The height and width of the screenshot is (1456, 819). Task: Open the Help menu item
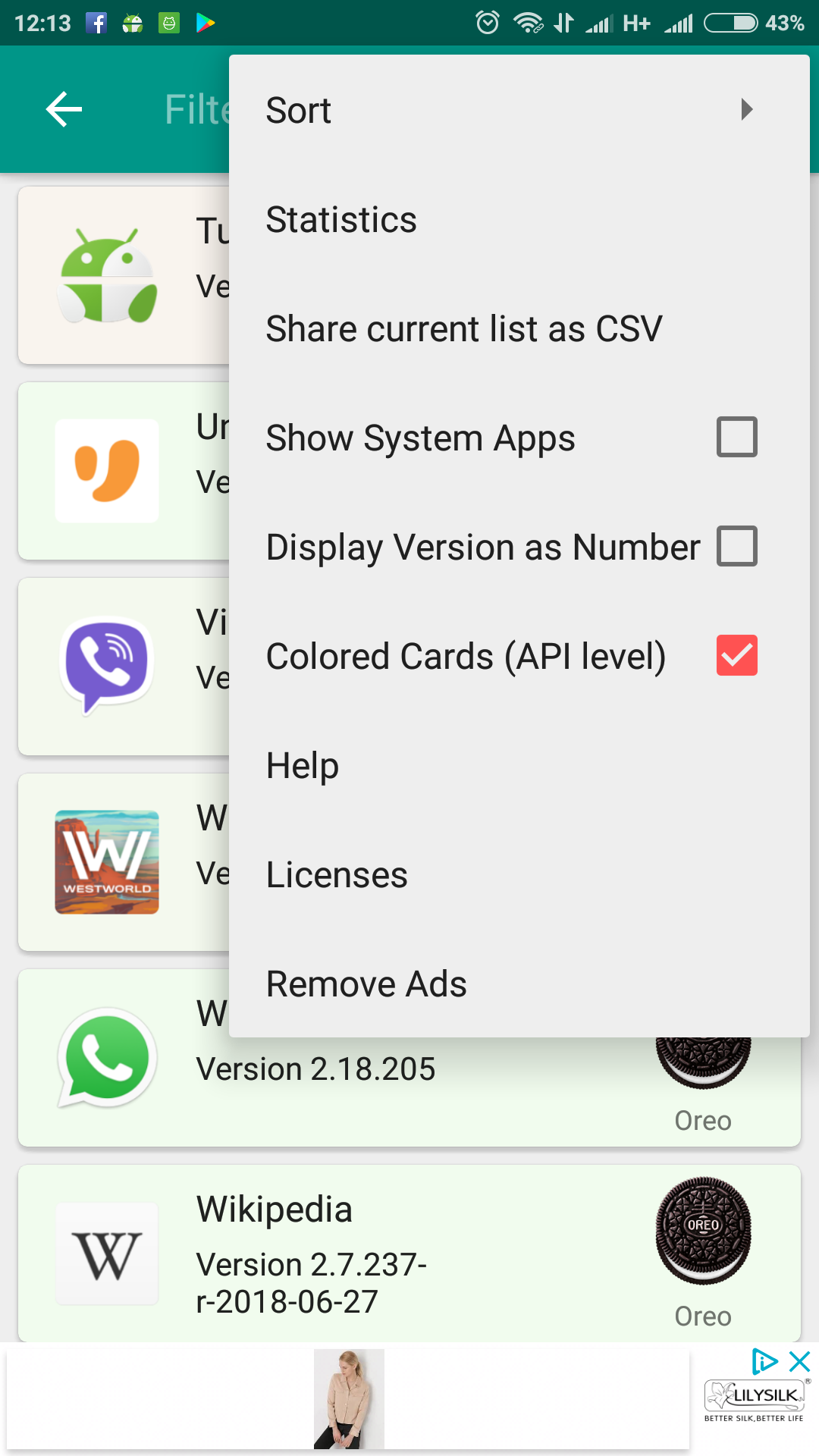tap(519, 765)
